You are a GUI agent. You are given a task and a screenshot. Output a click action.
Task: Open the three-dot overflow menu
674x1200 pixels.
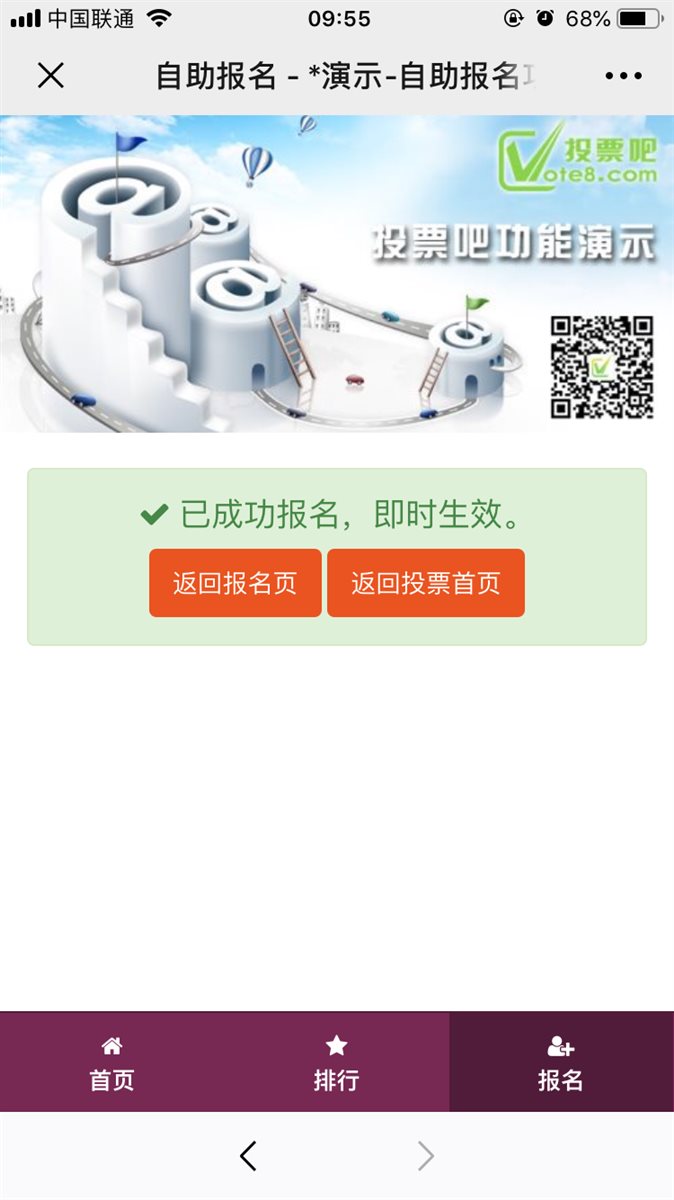click(623, 76)
